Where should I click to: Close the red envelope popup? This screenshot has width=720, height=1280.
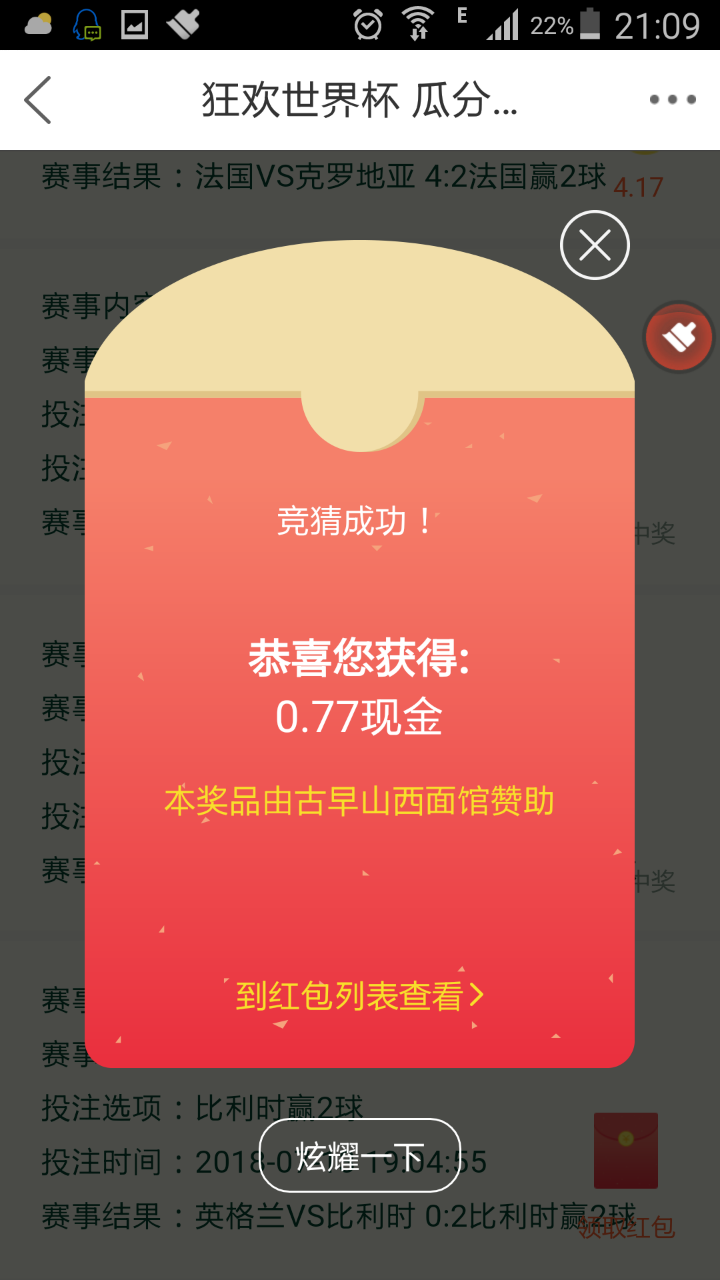[x=595, y=245]
